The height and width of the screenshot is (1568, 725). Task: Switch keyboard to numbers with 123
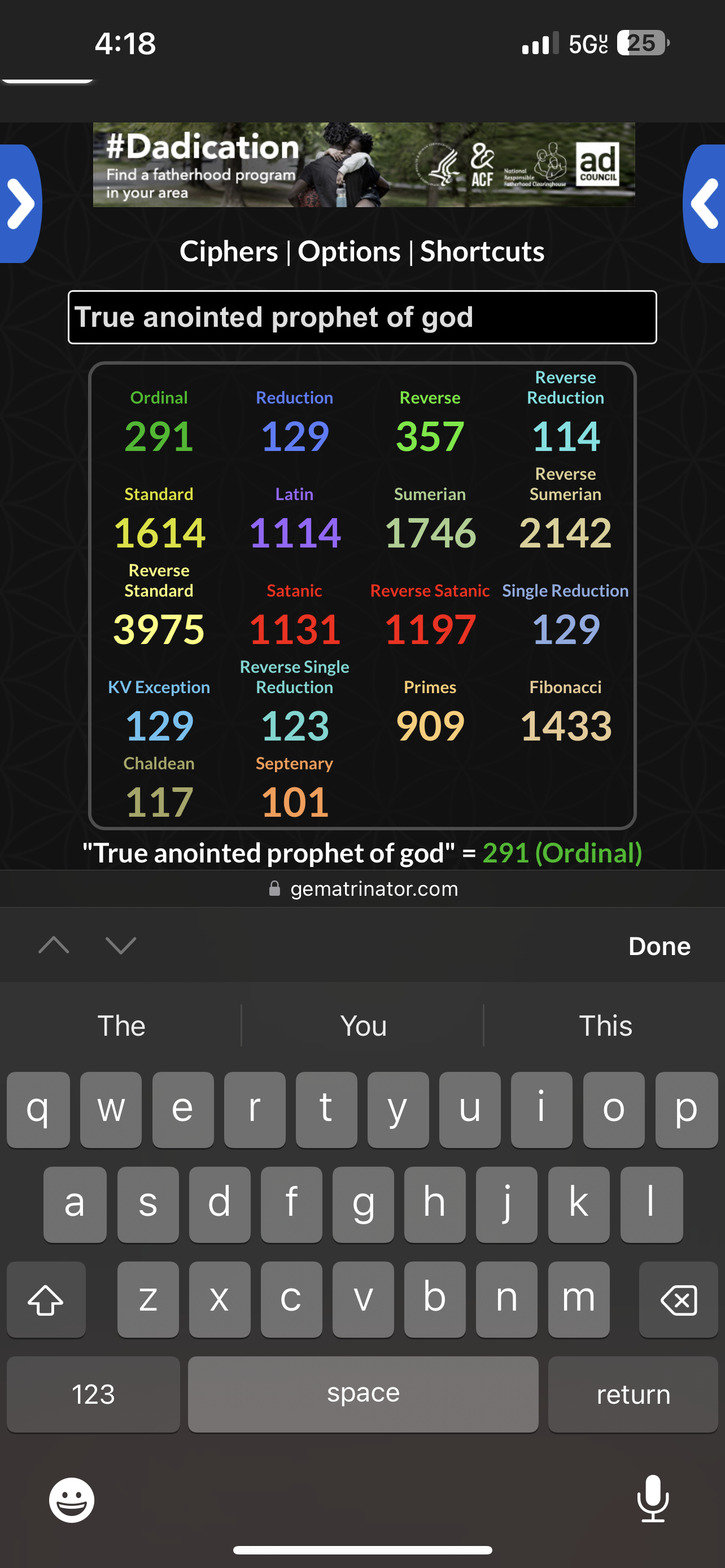[93, 1394]
